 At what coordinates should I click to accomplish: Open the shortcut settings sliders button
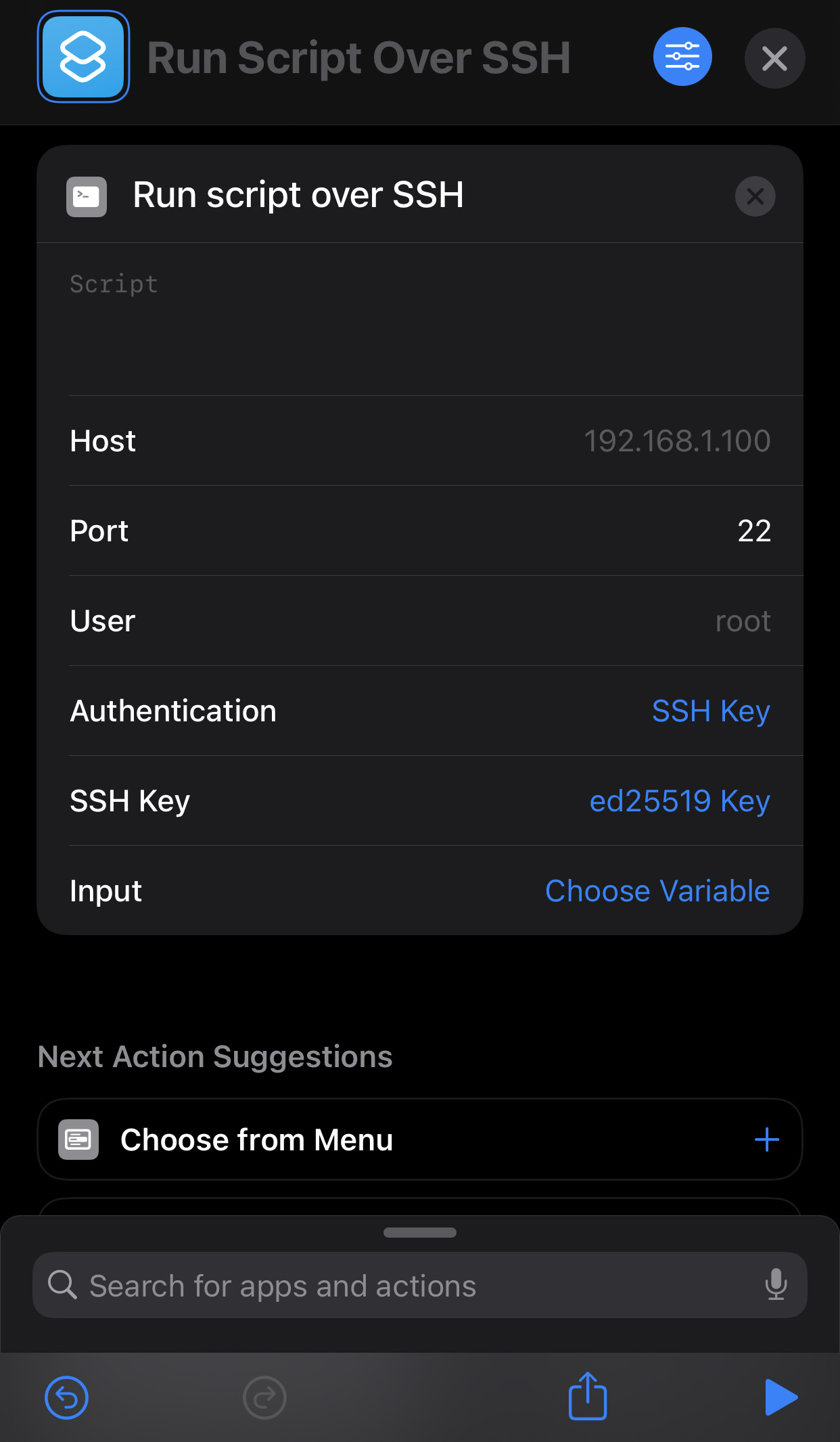pyautogui.click(x=682, y=57)
